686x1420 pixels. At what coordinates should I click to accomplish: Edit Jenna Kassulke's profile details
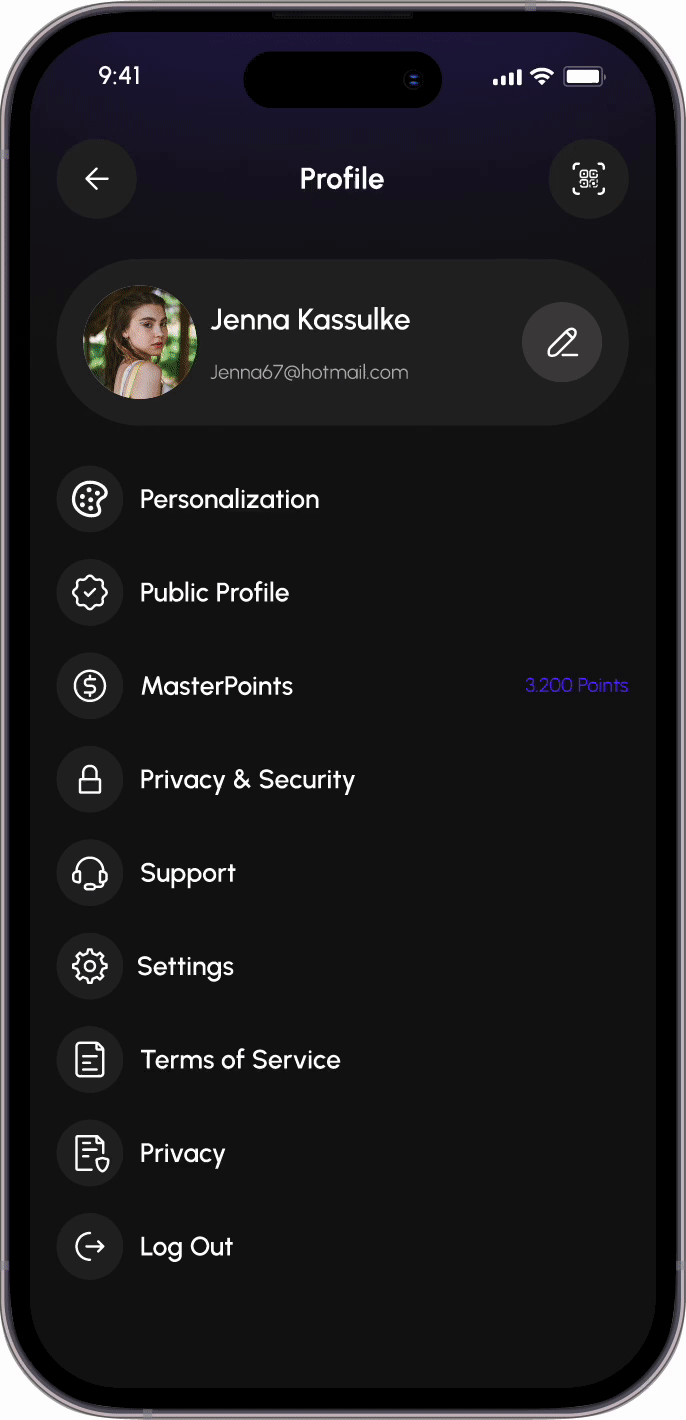point(562,342)
